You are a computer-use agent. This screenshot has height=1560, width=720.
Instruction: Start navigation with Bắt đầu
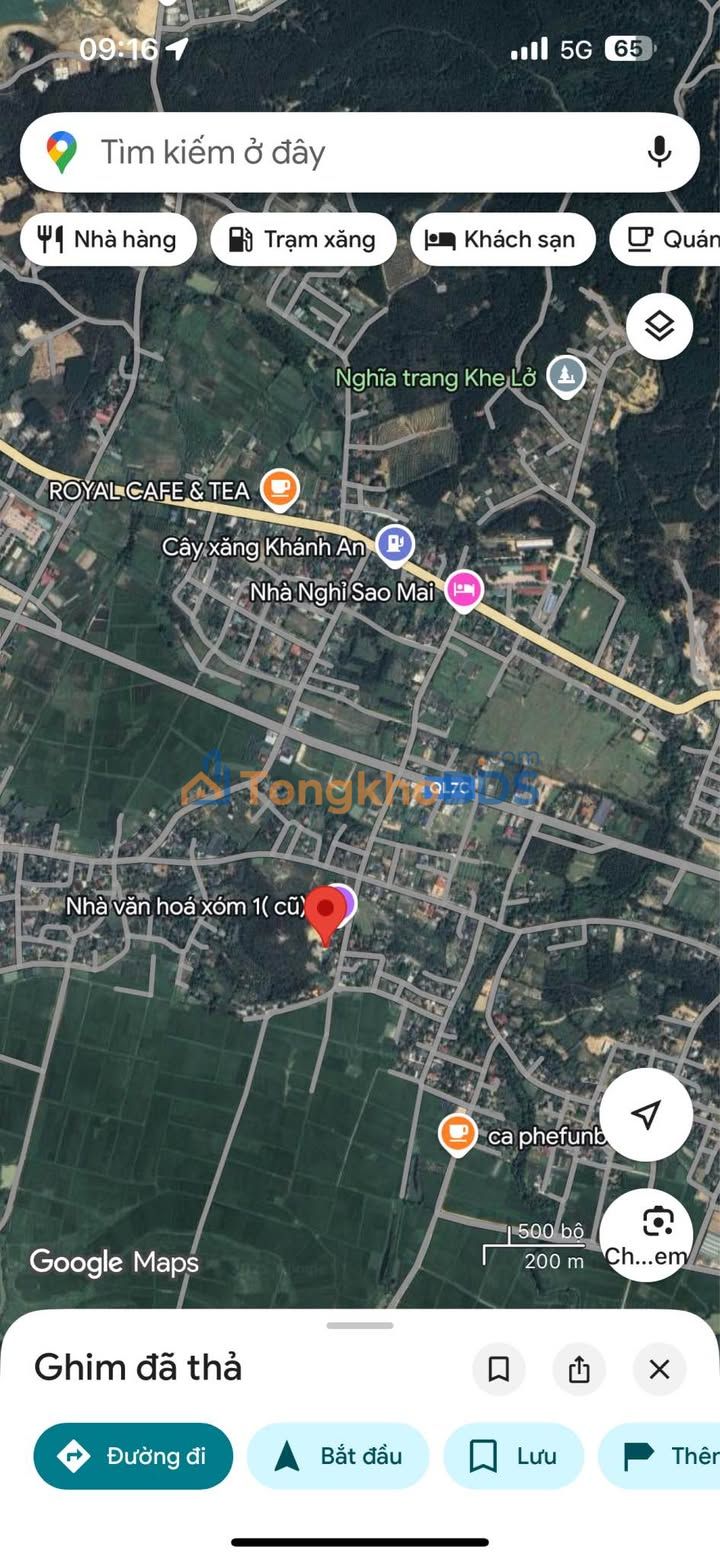(x=338, y=1456)
